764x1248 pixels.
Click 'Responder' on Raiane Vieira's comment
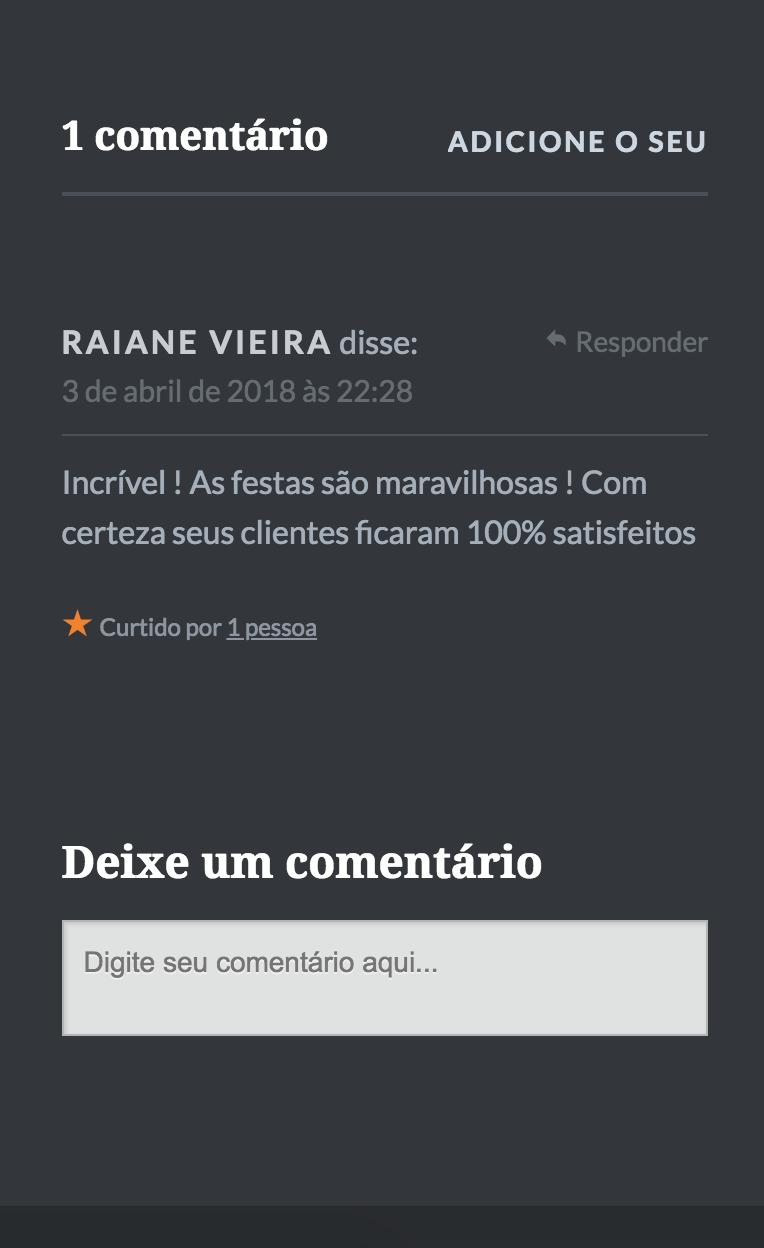641,342
